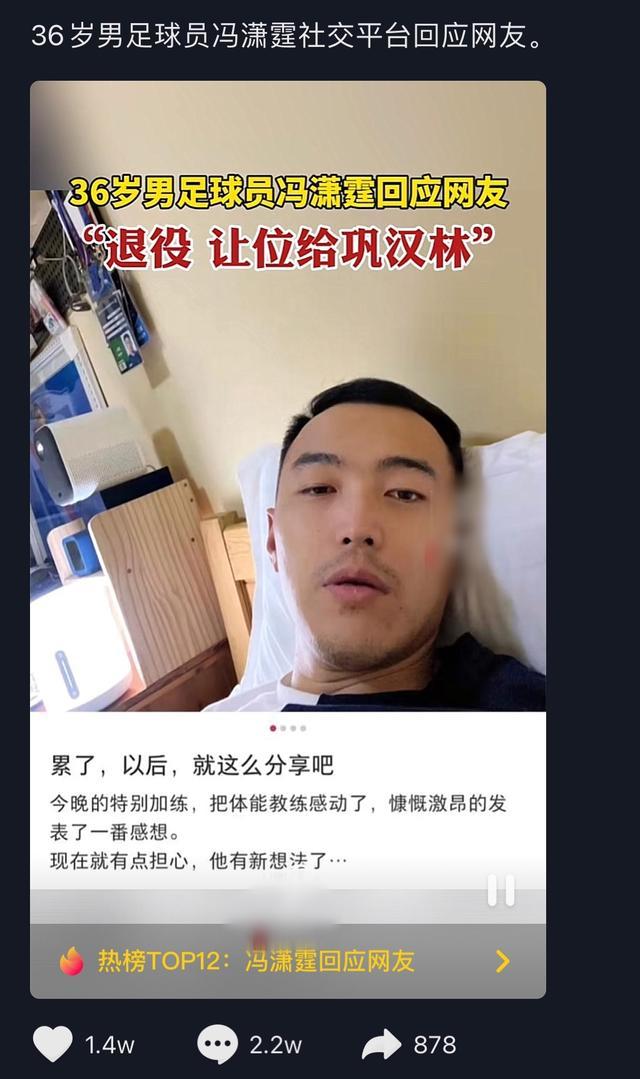640x1079 pixels.
Task: Like this post with the heart icon
Action: [x=53, y=1044]
